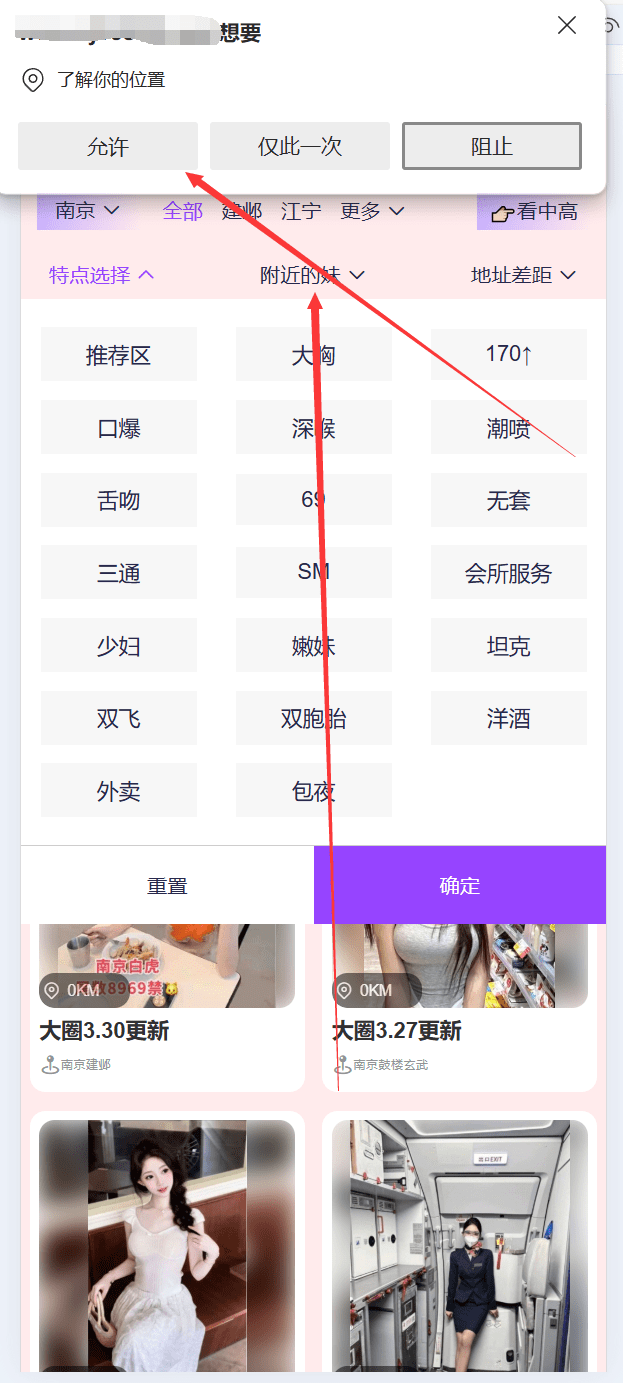The height and width of the screenshot is (1383, 623).
Task: Open the 地址差距 dropdown
Action: (x=524, y=275)
